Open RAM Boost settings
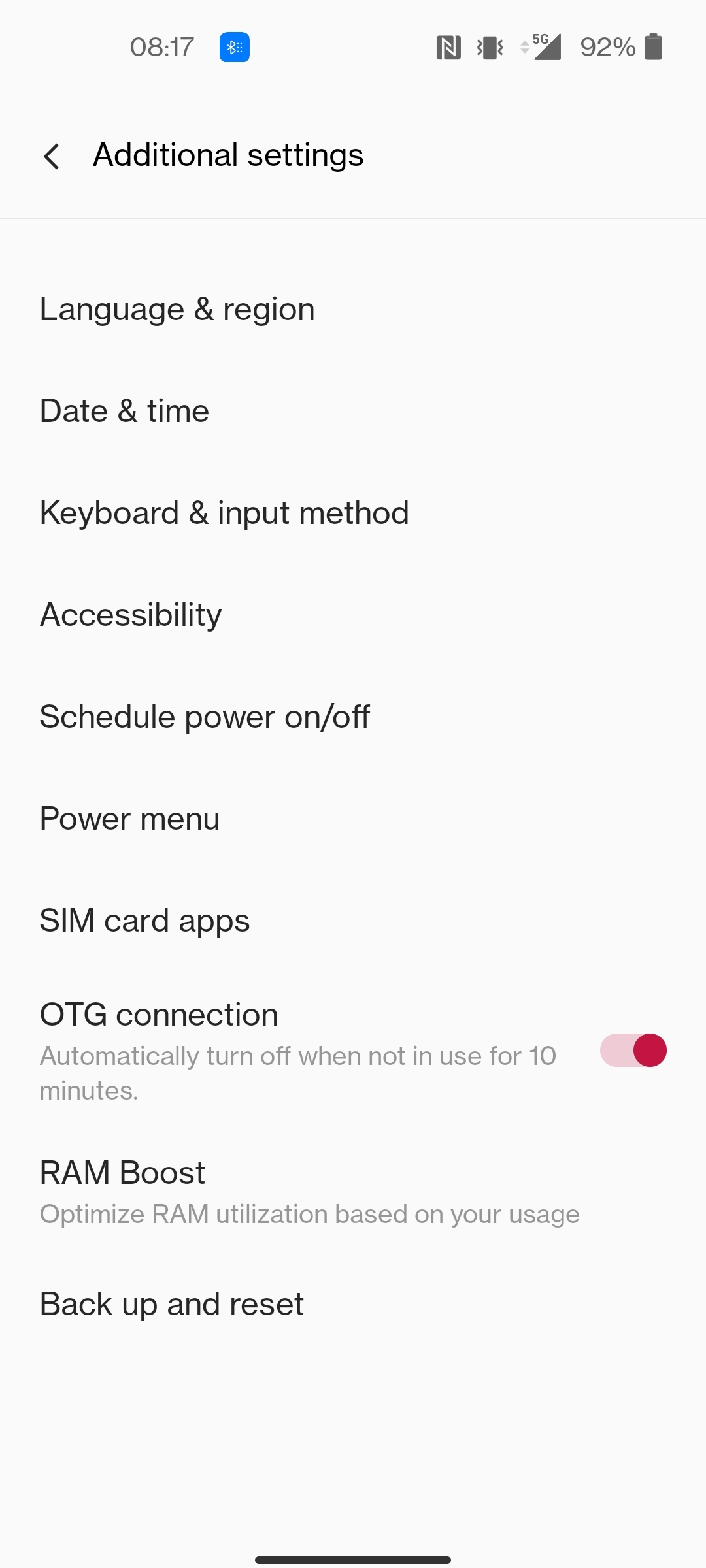Viewport: 706px width, 1568px height. pos(353,1192)
